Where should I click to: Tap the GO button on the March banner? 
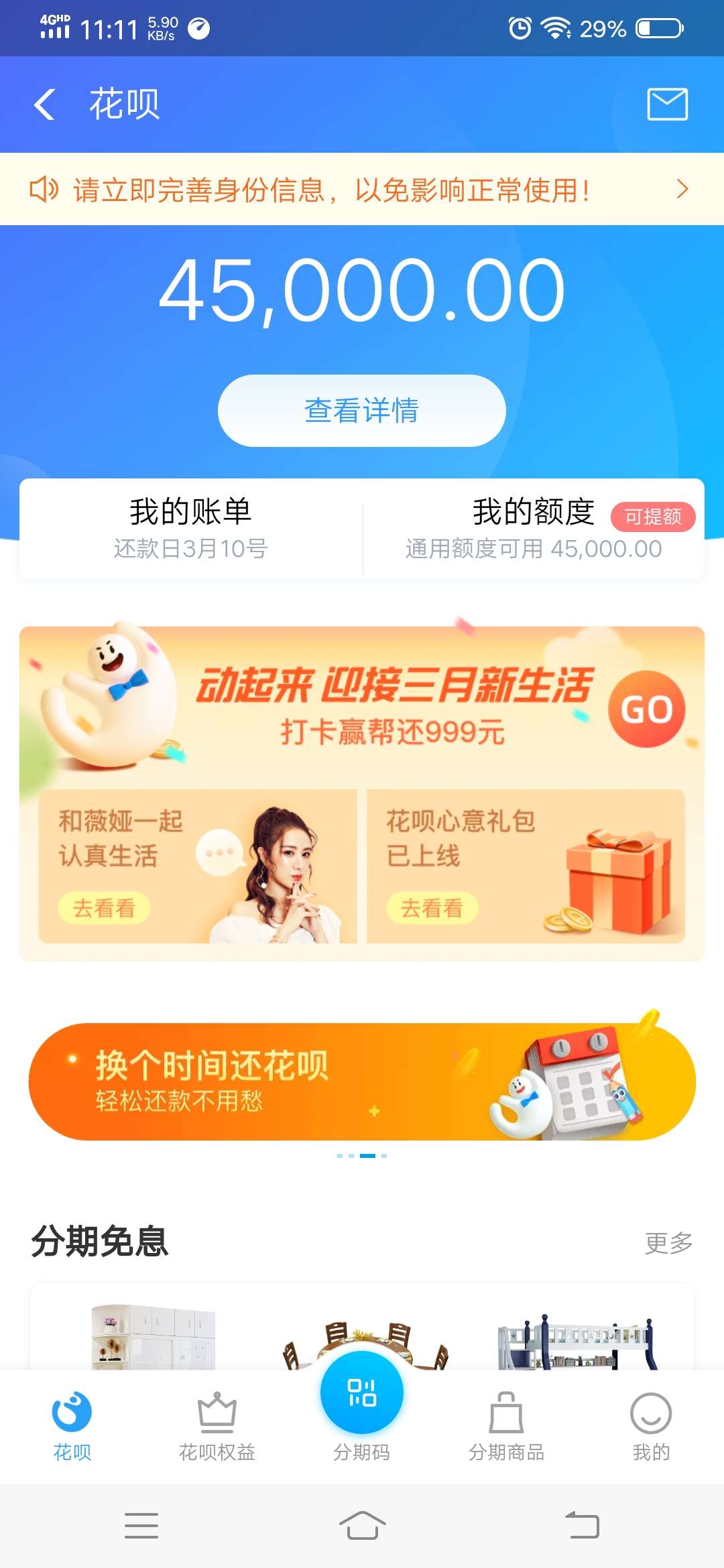click(x=646, y=709)
